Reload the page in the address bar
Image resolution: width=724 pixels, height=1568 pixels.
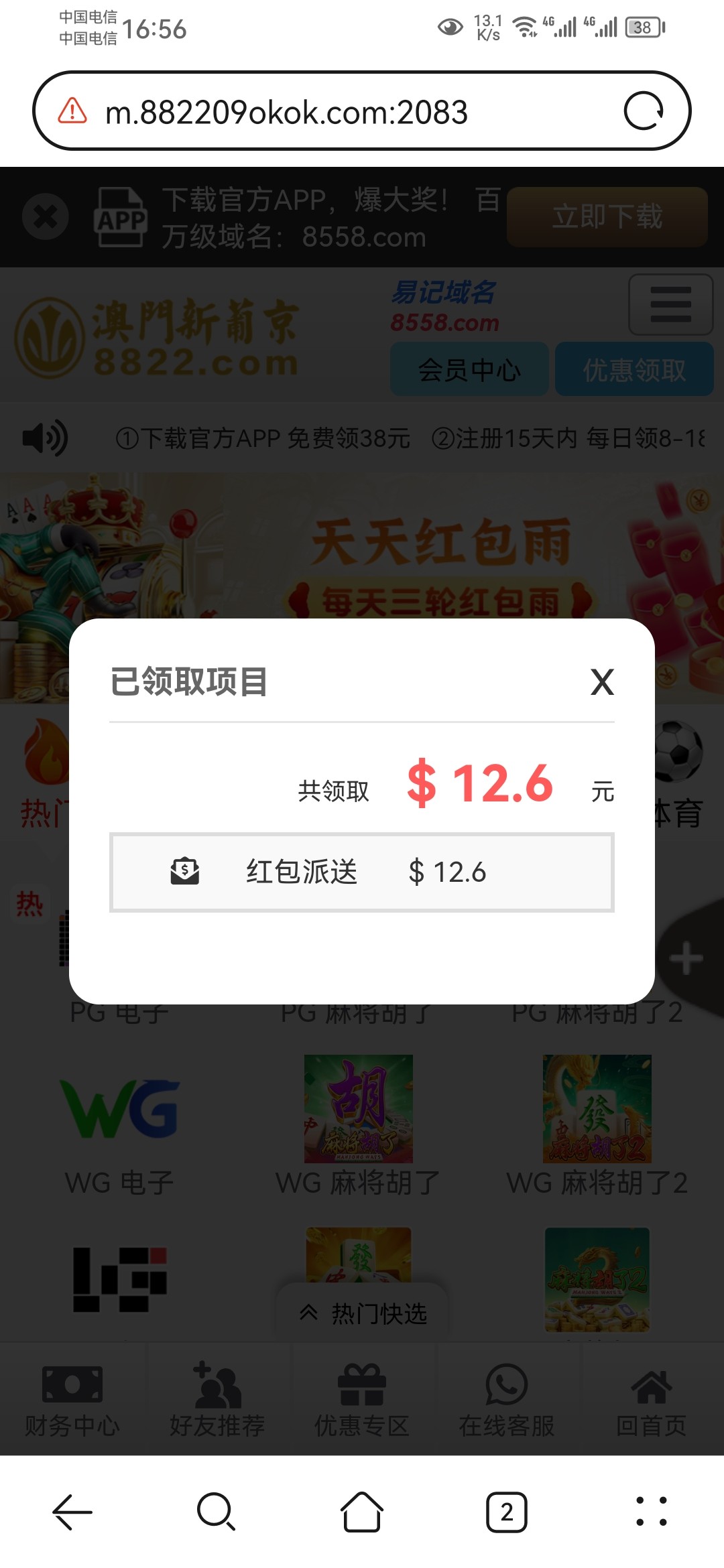[x=643, y=111]
